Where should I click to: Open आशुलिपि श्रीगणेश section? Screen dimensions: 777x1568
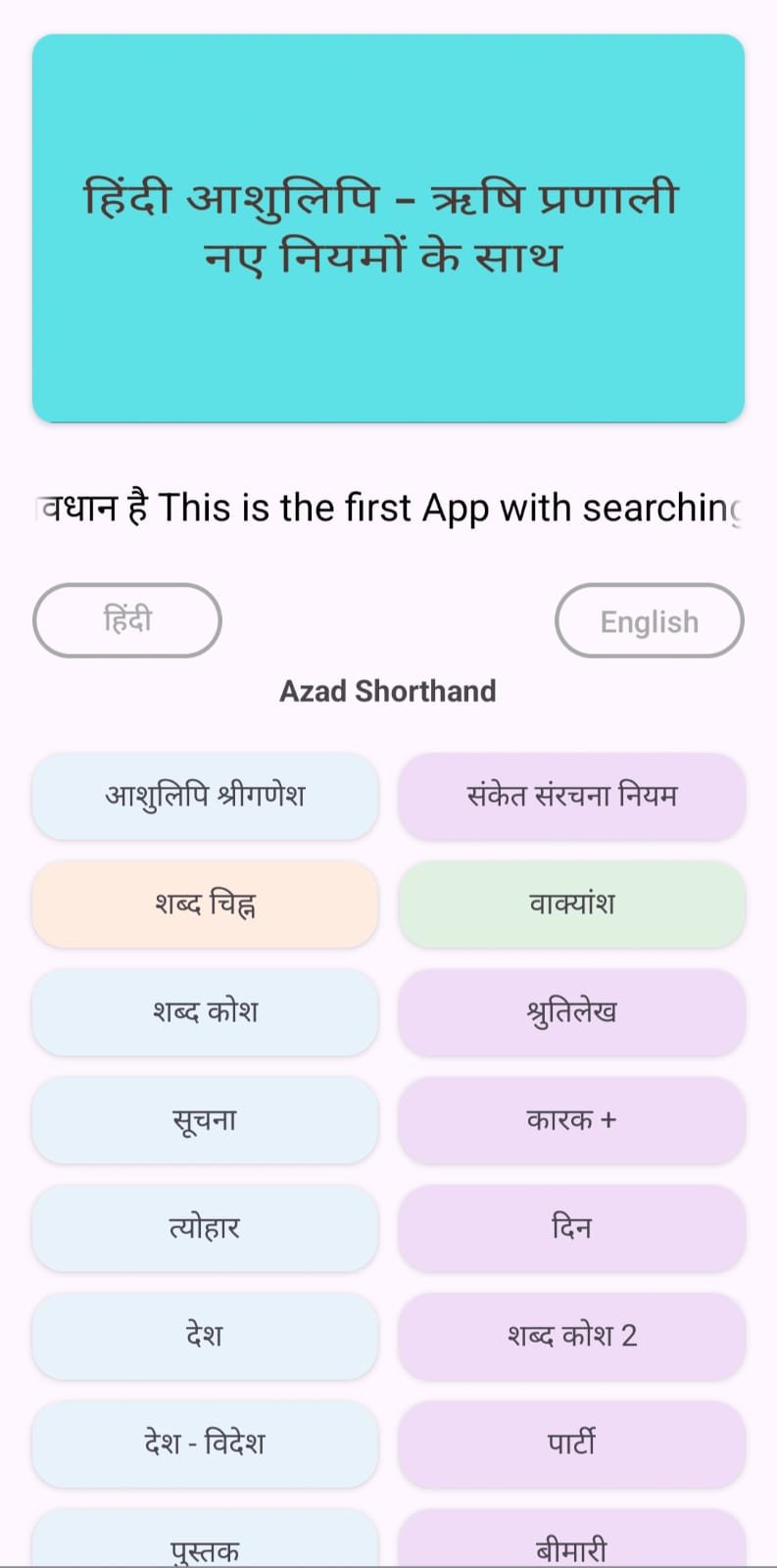pyautogui.click(x=205, y=796)
